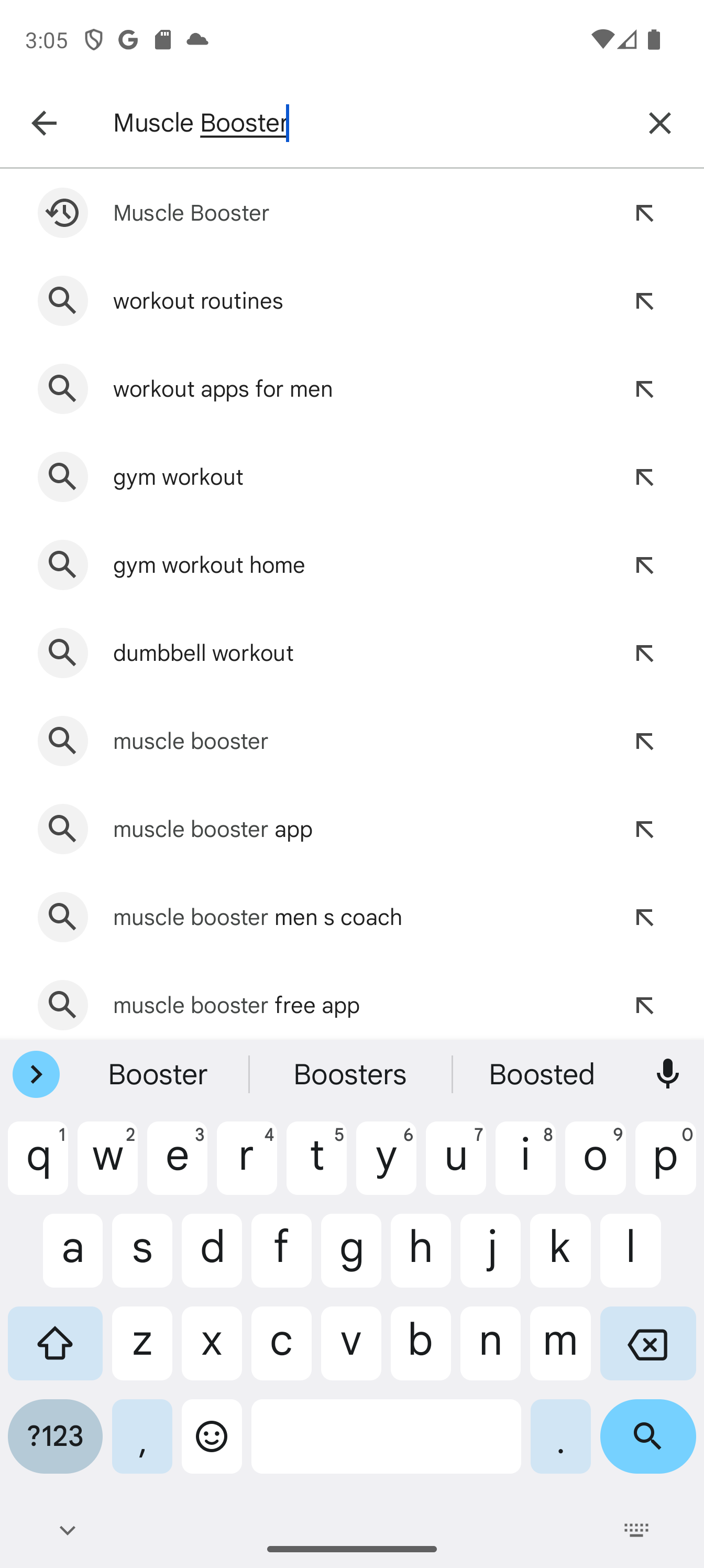Expand the keyboard toolbar arrow

click(36, 1074)
